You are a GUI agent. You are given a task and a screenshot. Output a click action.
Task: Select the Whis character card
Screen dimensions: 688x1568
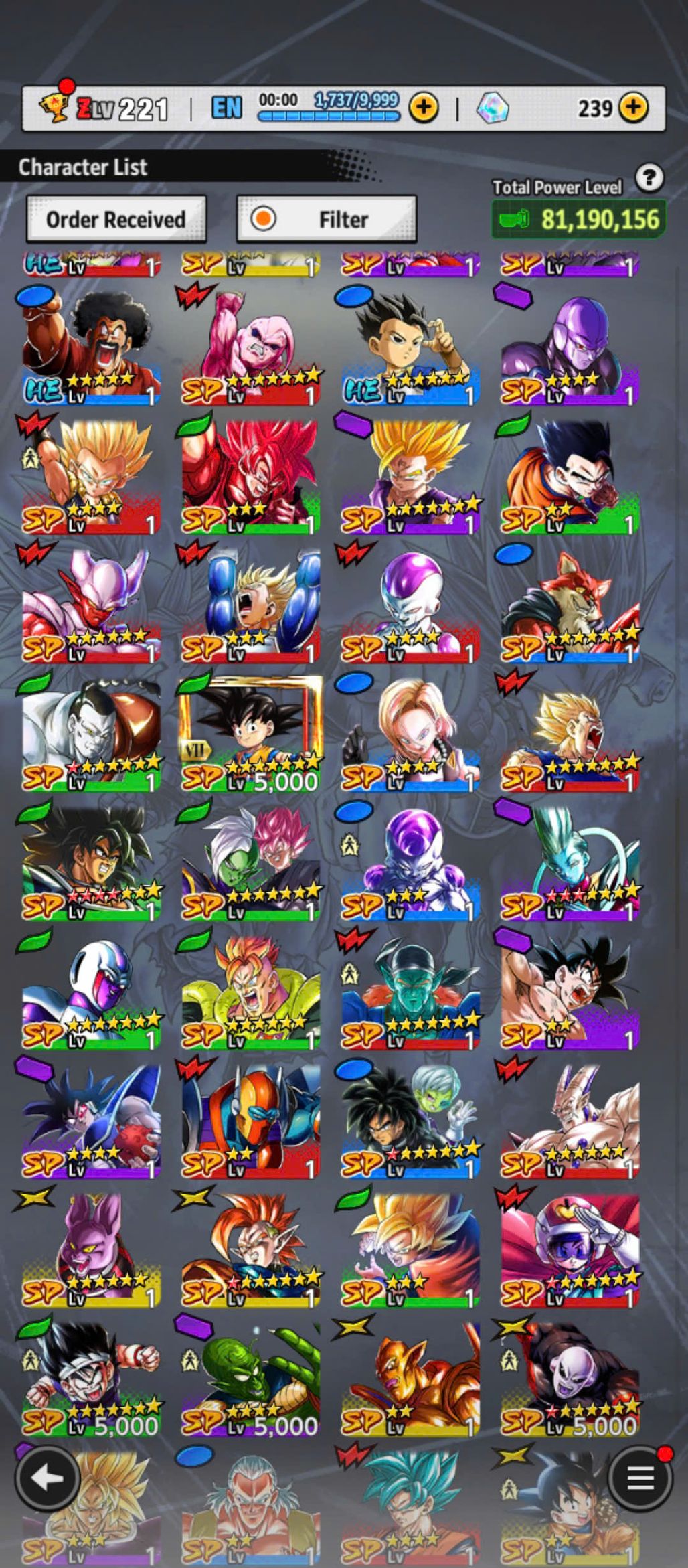[x=570, y=862]
